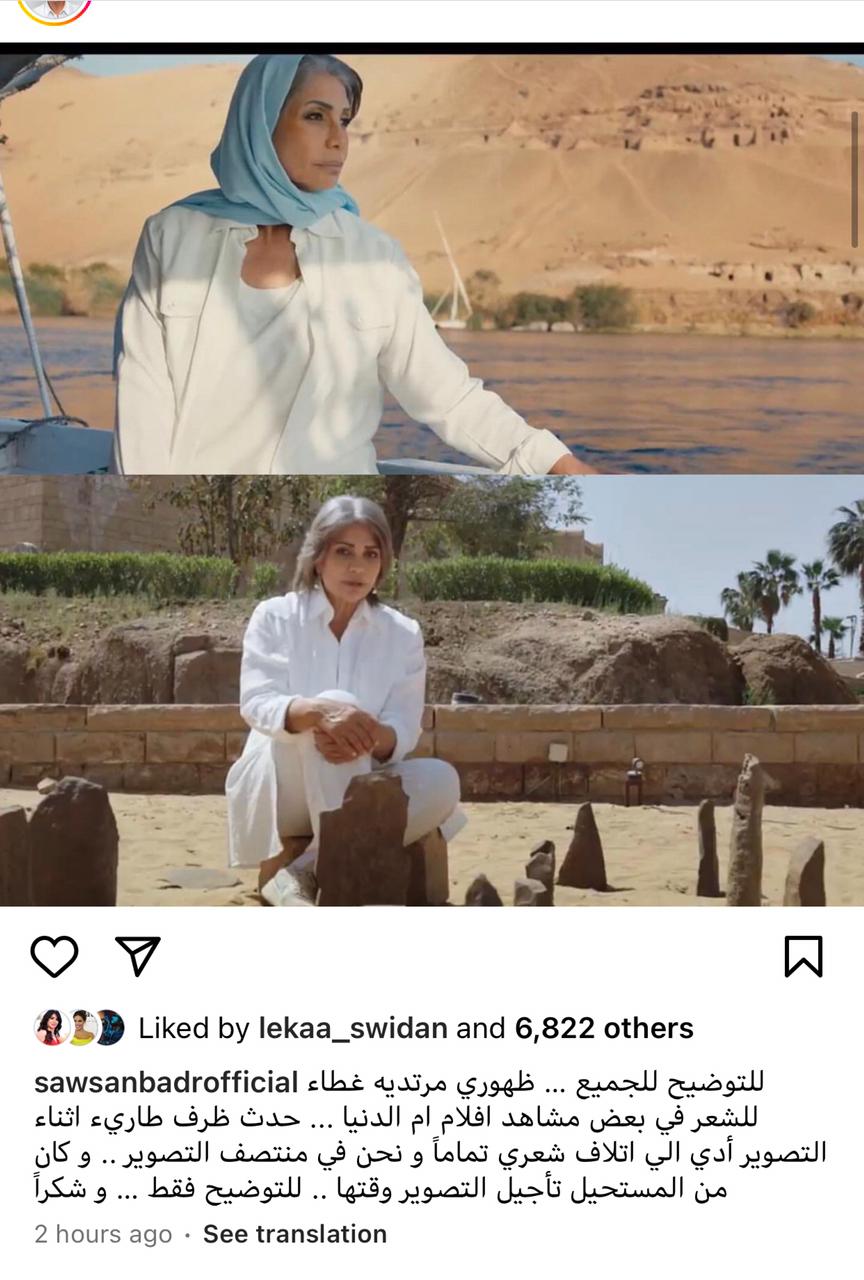This screenshot has height=1280, width=864.
Task: Save the post with the bookmark icon
Action: pos(803,957)
